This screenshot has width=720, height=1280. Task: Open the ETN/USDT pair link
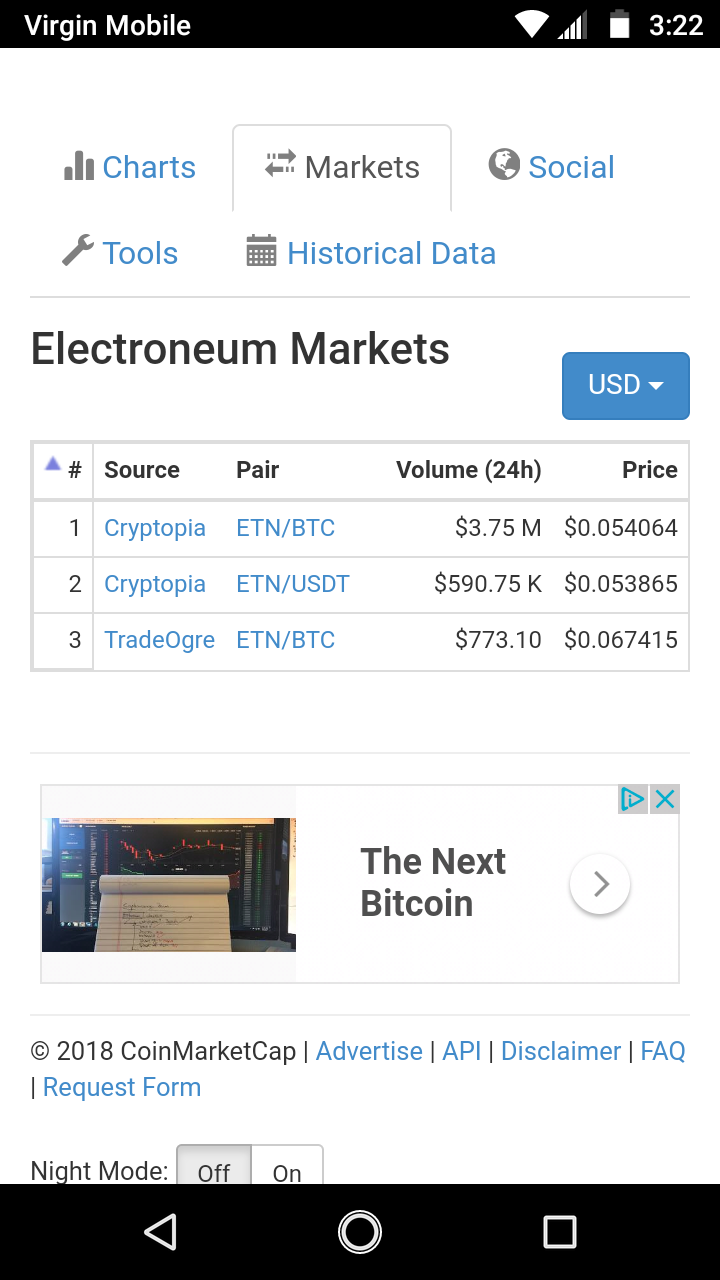coord(293,584)
